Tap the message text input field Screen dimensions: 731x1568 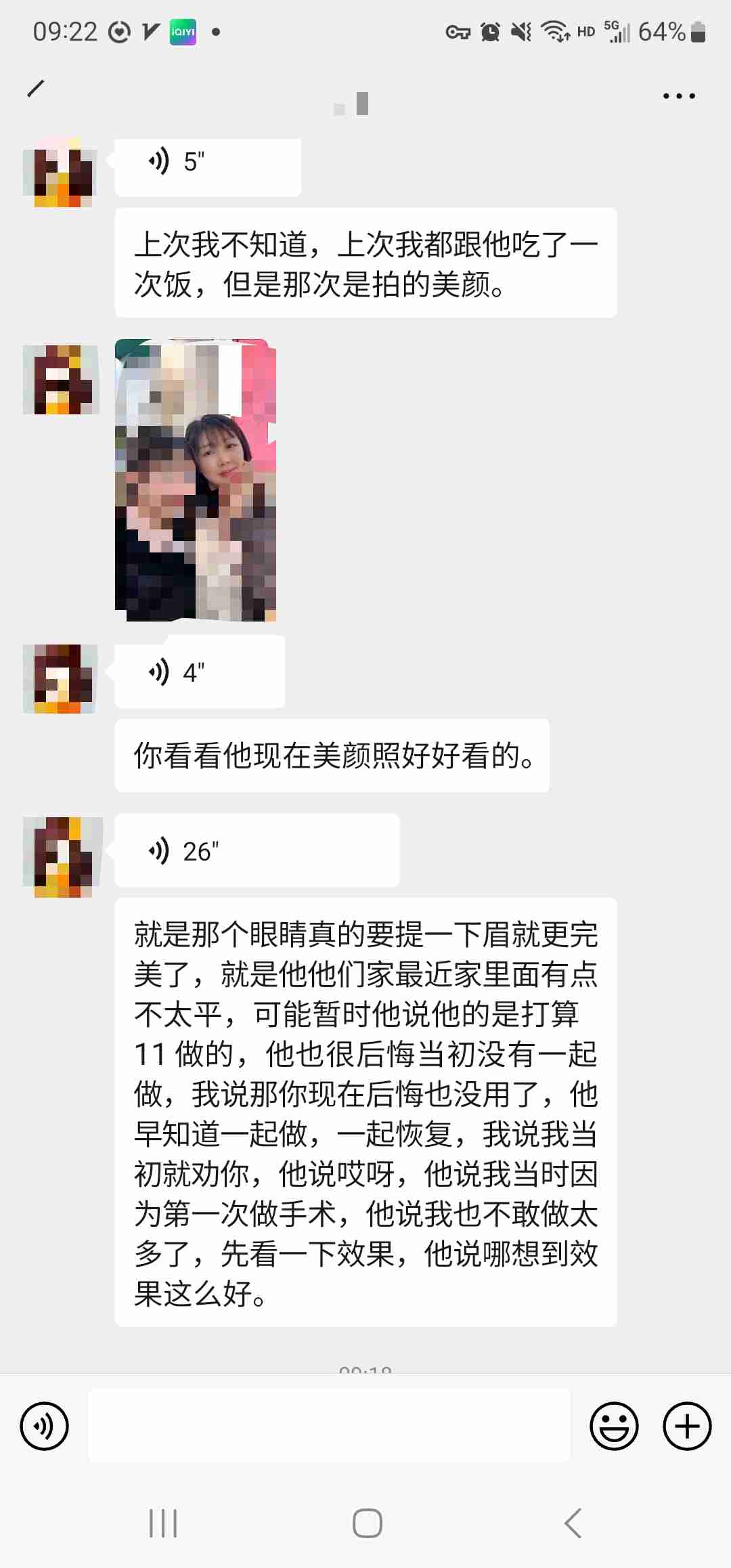tap(329, 1425)
